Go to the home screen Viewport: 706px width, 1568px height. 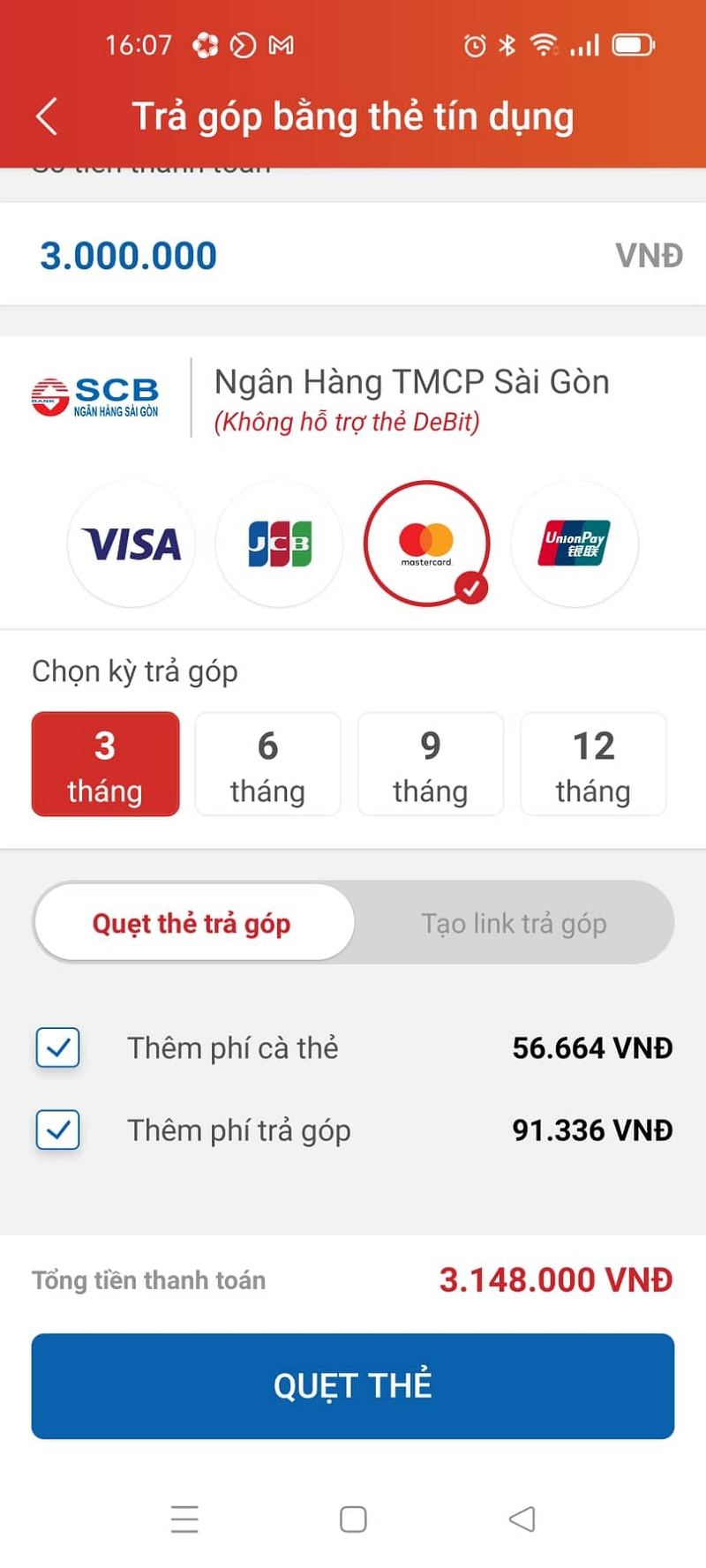tap(353, 1519)
